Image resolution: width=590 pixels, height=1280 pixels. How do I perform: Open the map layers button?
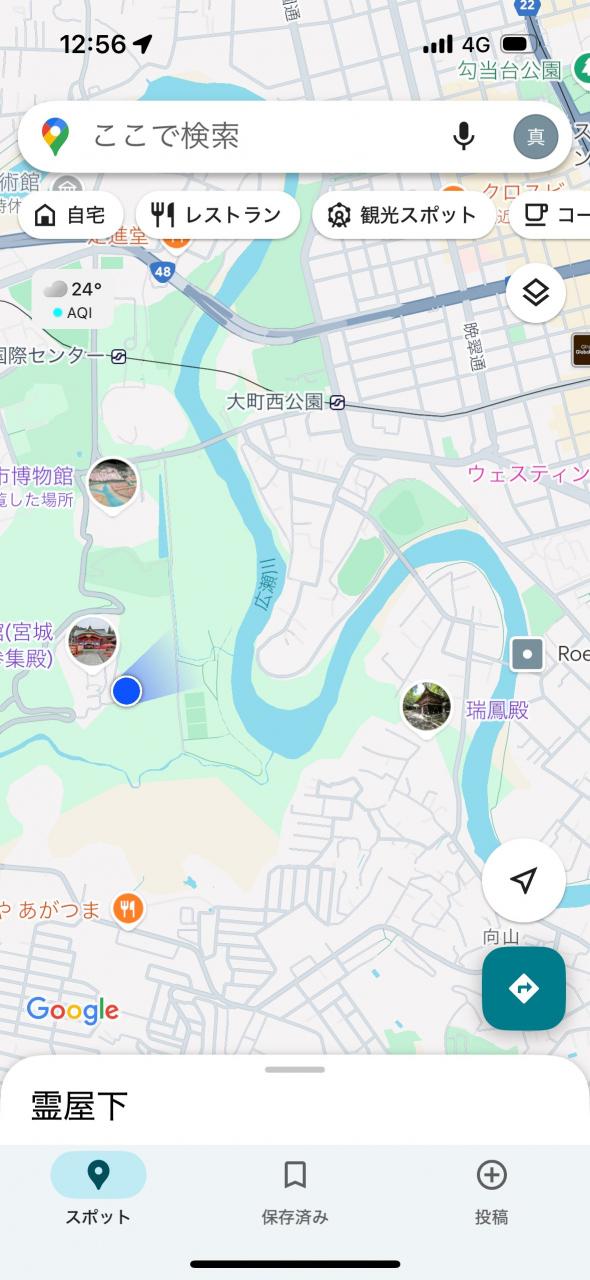point(536,293)
